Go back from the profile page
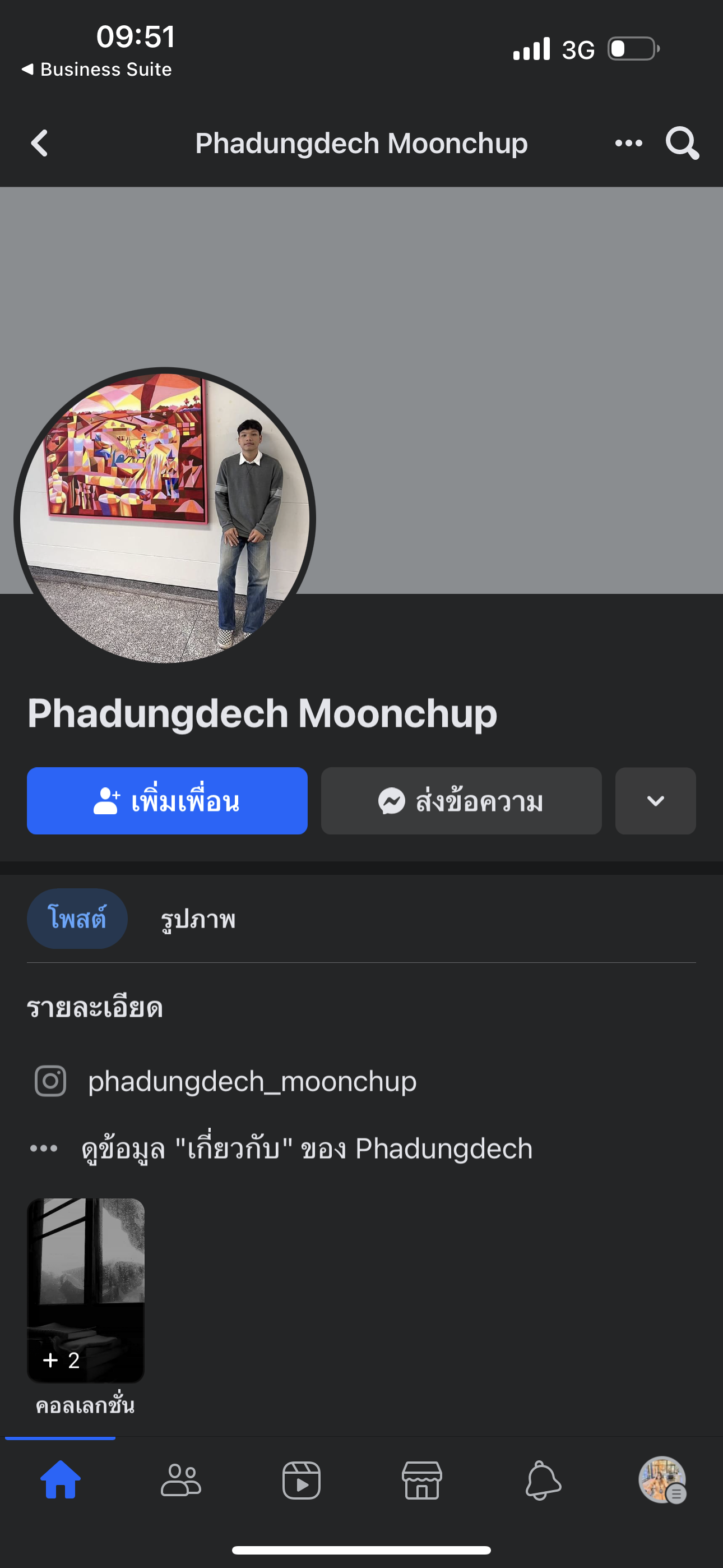Image resolution: width=723 pixels, height=1568 pixels. (40, 144)
